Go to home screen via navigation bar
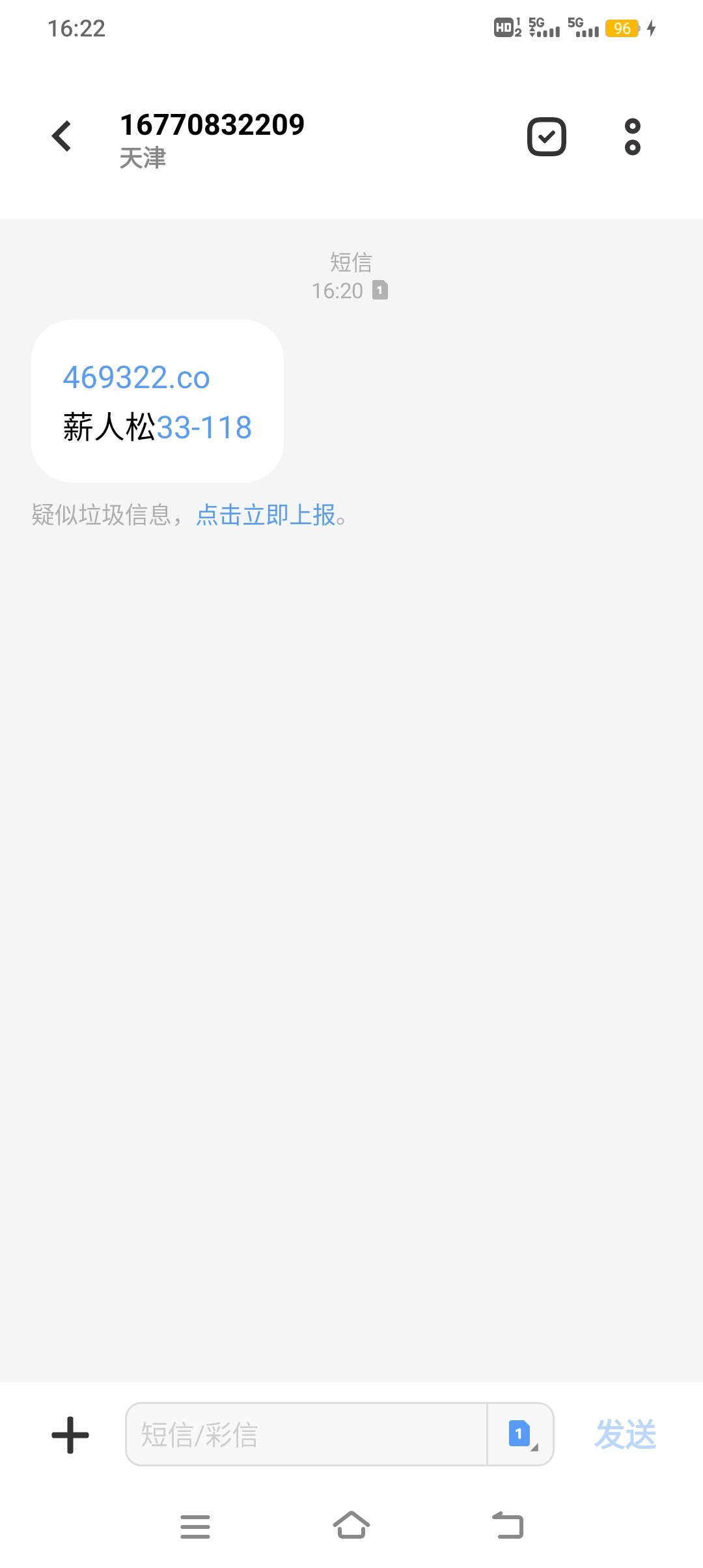This screenshot has width=703, height=1568. 351,1525
